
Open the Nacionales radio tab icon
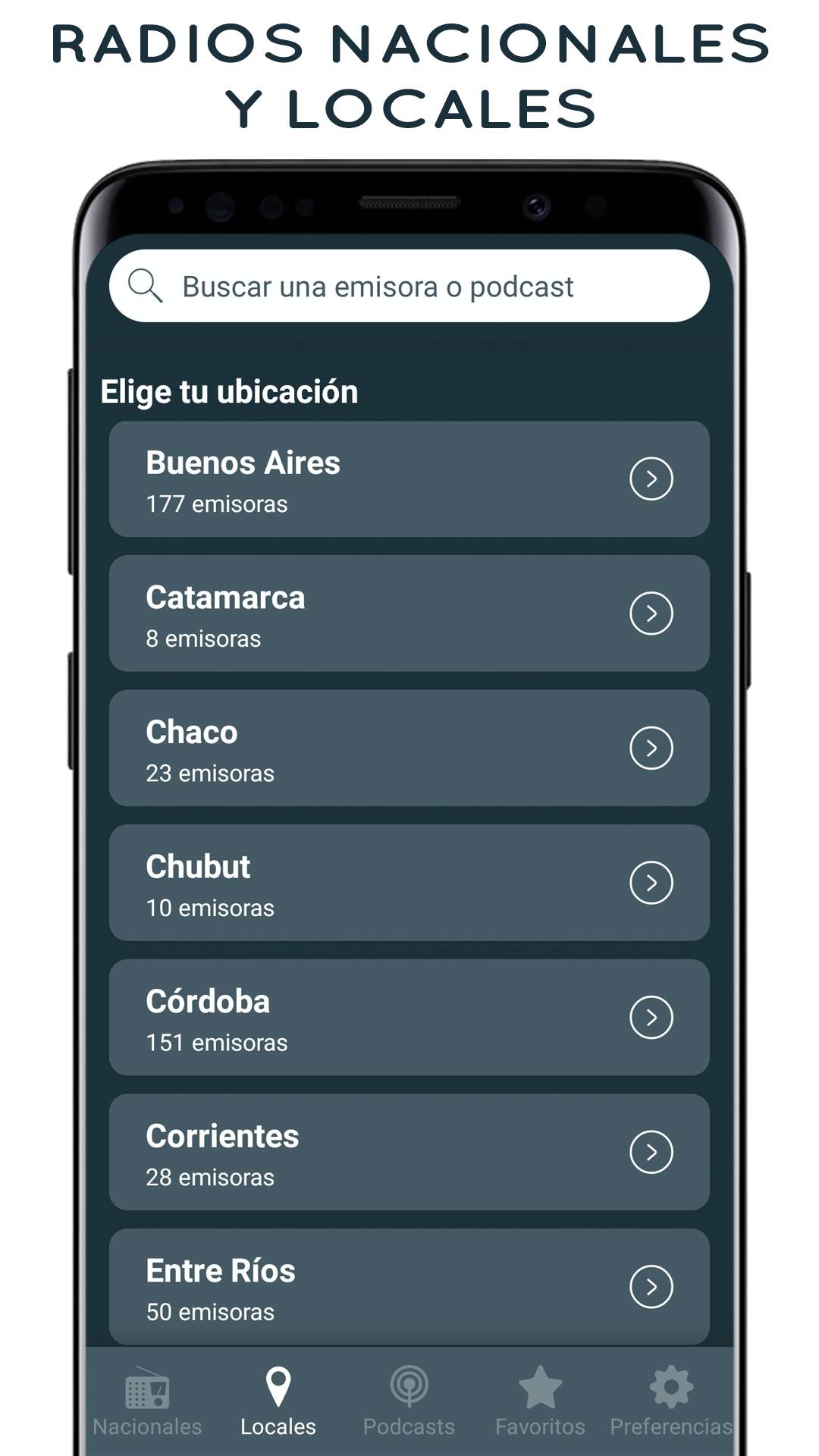point(149,1394)
